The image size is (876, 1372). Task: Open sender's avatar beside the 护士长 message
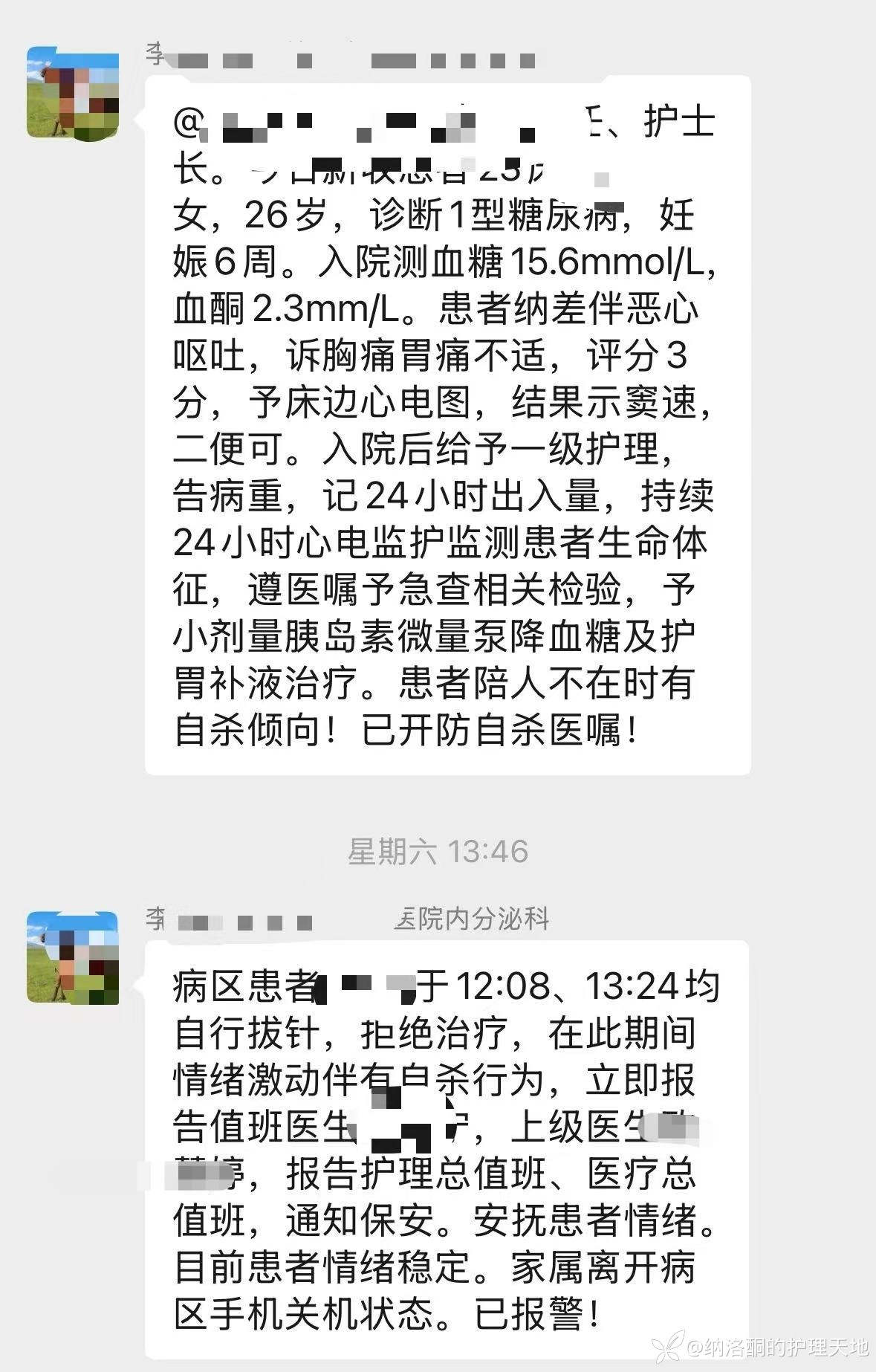pos(73,93)
